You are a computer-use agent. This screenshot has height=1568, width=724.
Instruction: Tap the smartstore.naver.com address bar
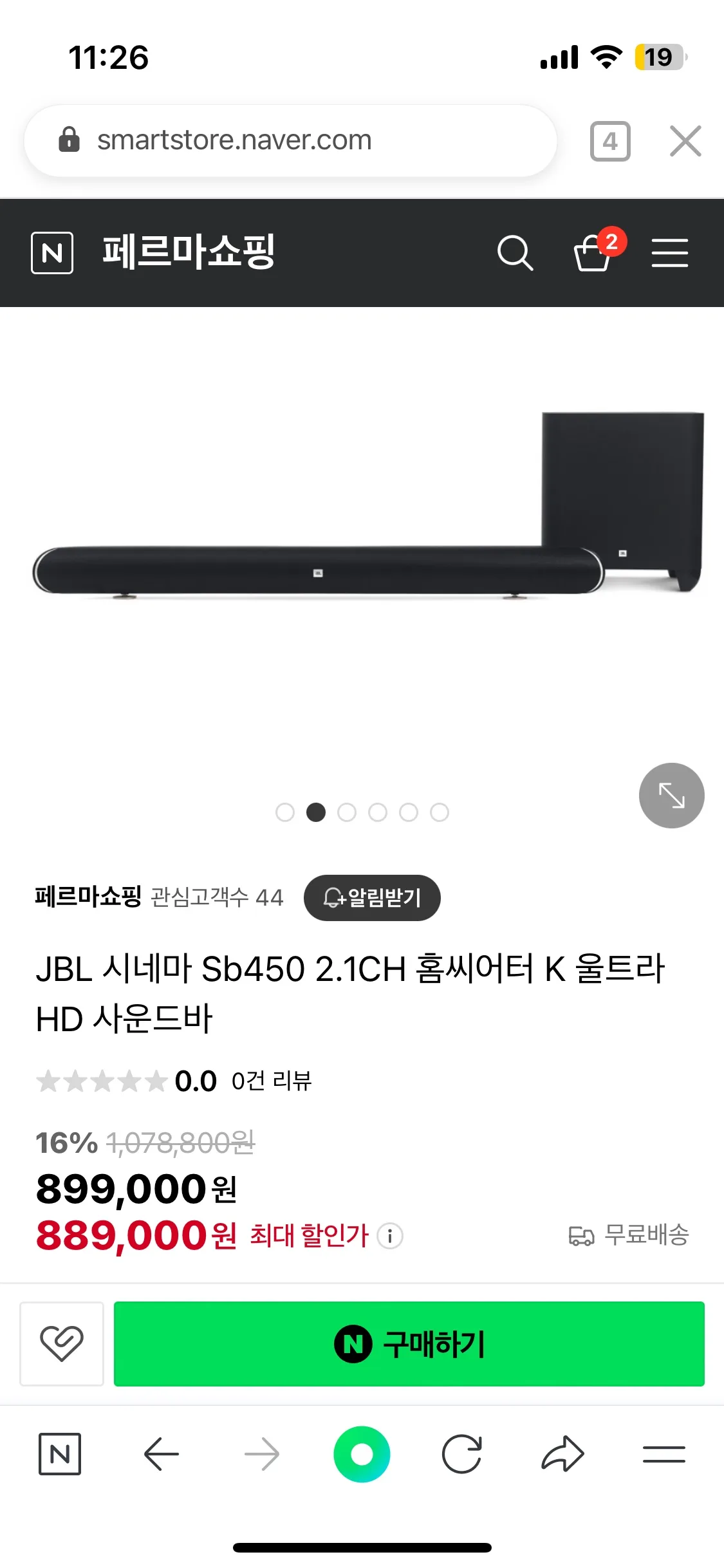click(290, 141)
